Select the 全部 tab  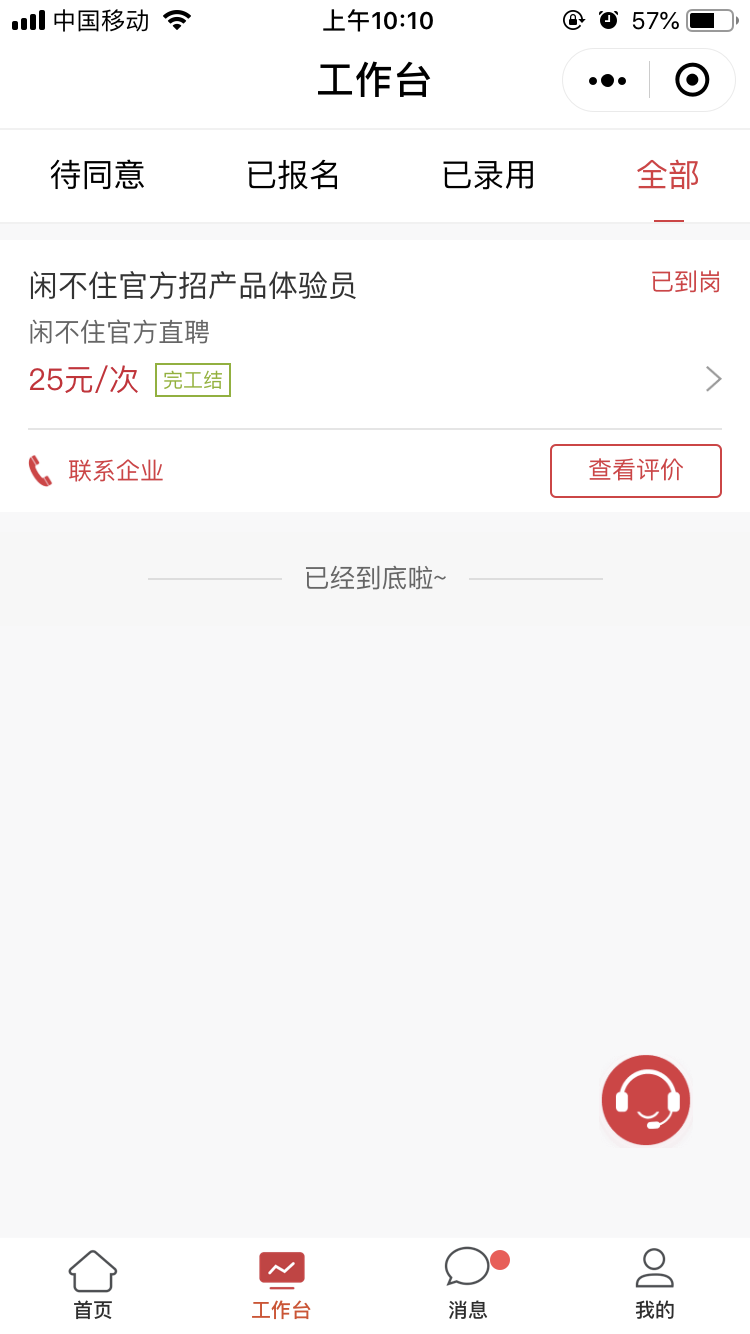coord(668,175)
